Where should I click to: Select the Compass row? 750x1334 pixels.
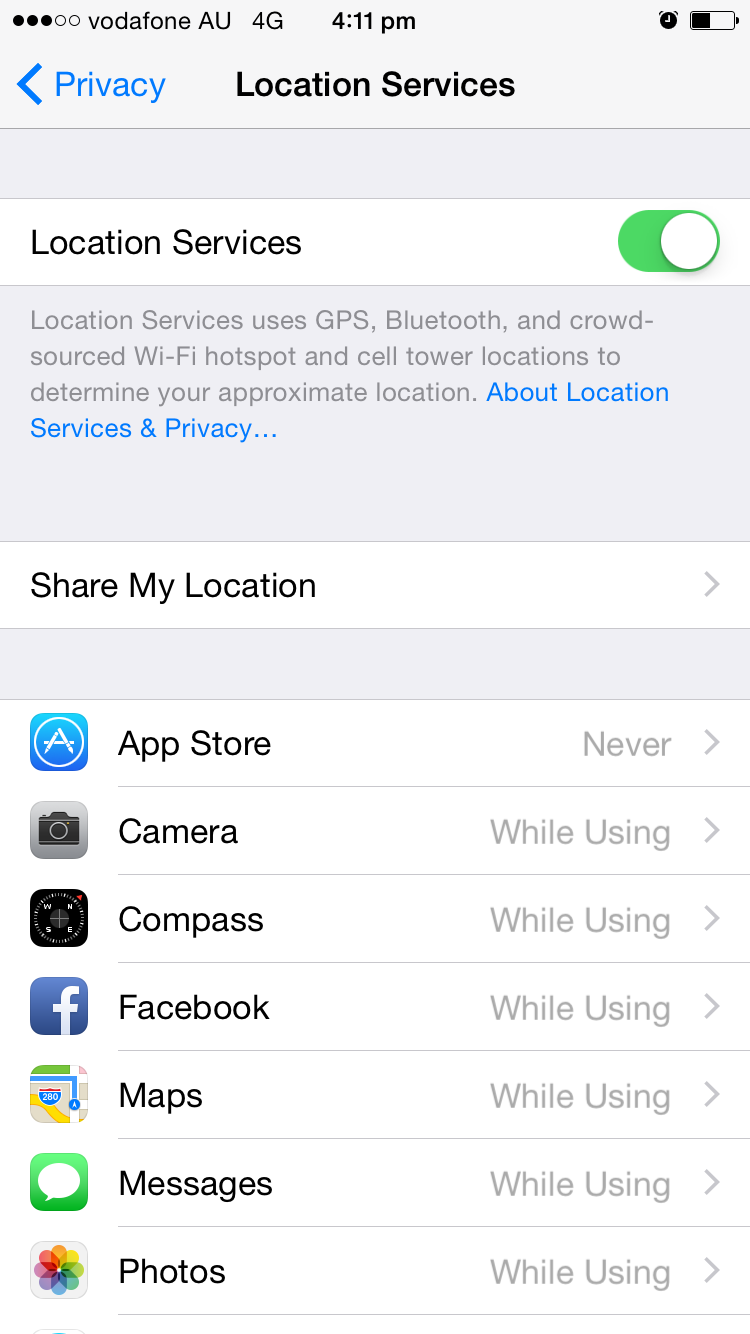point(375,919)
